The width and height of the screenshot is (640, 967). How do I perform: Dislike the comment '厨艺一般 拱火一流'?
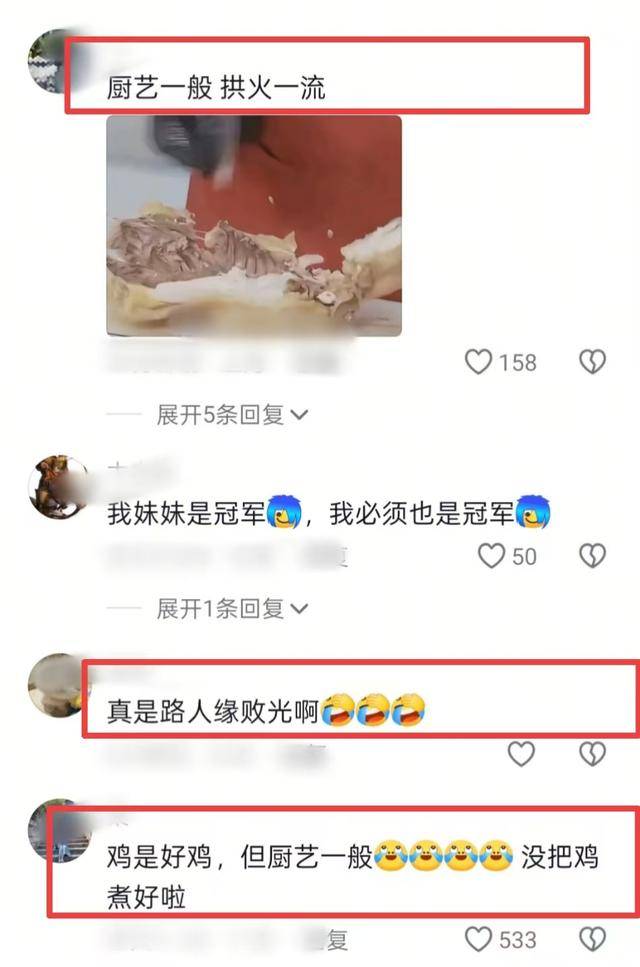593,362
